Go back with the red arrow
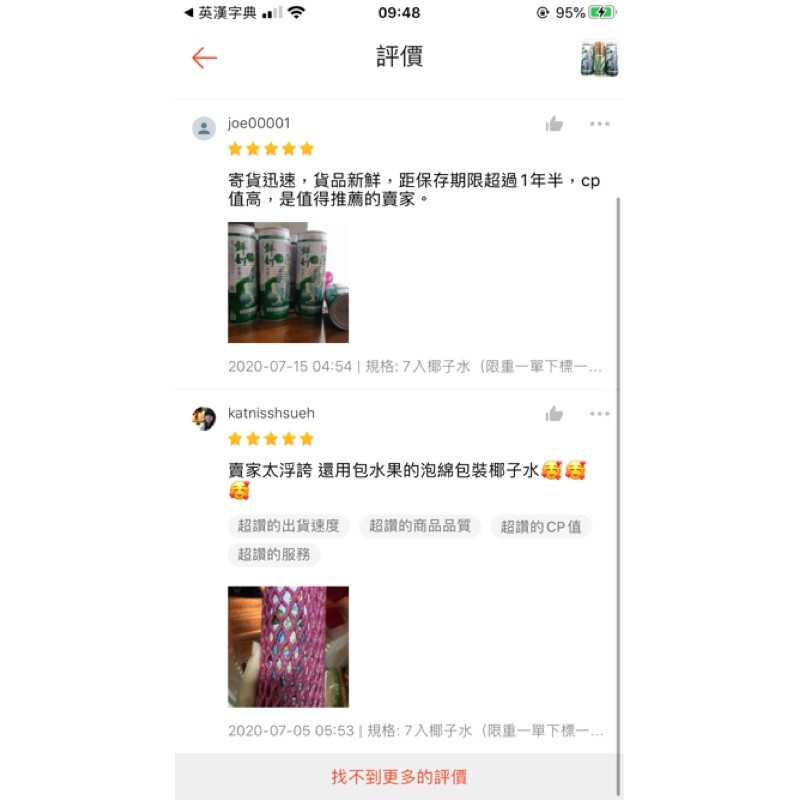This screenshot has height=800, width=800. pyautogui.click(x=204, y=58)
